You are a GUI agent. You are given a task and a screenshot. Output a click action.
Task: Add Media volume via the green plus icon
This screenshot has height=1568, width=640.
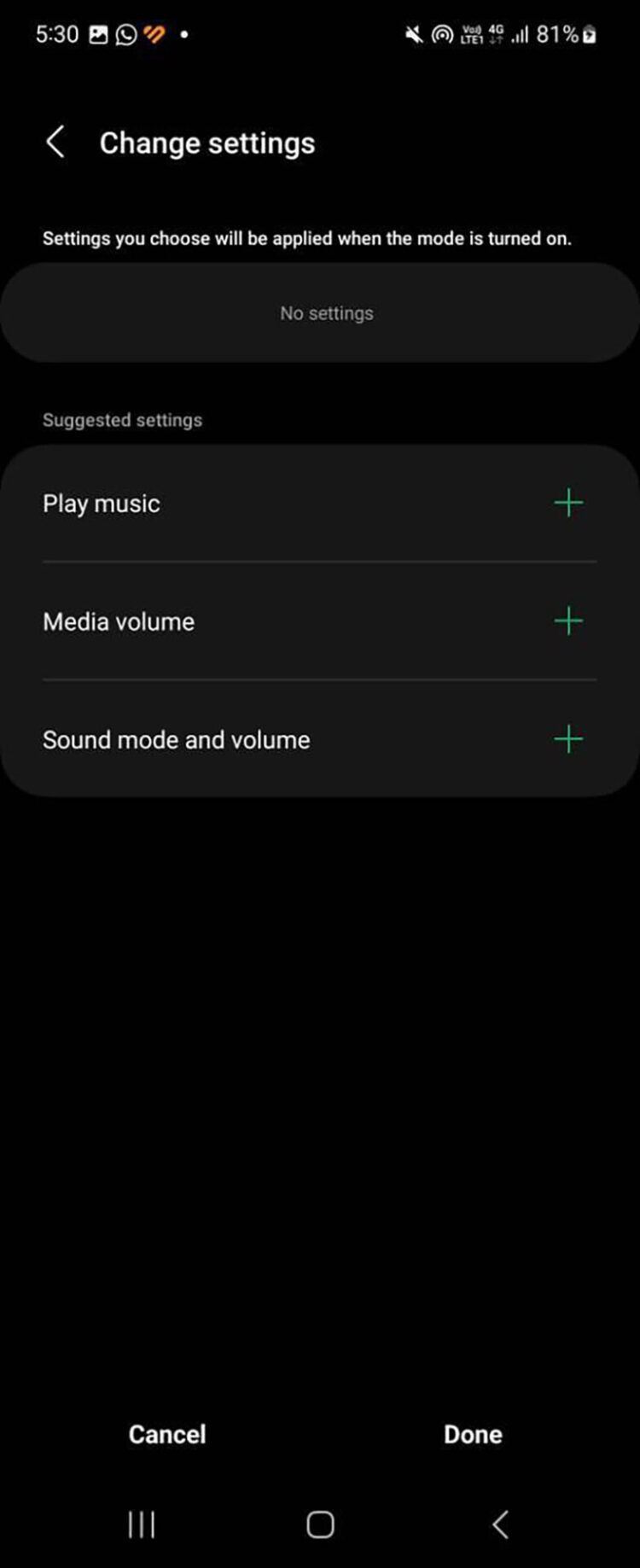(x=568, y=621)
